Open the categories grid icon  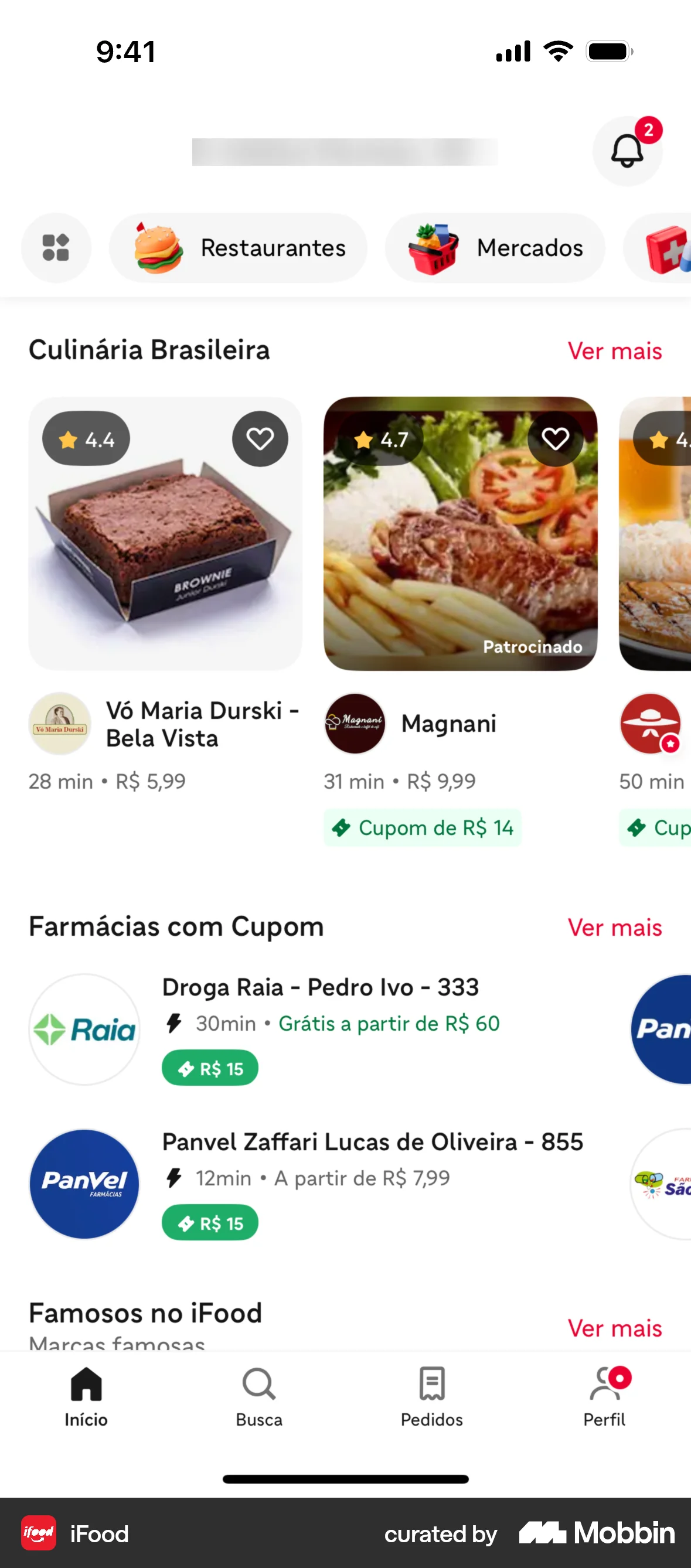pos(56,248)
